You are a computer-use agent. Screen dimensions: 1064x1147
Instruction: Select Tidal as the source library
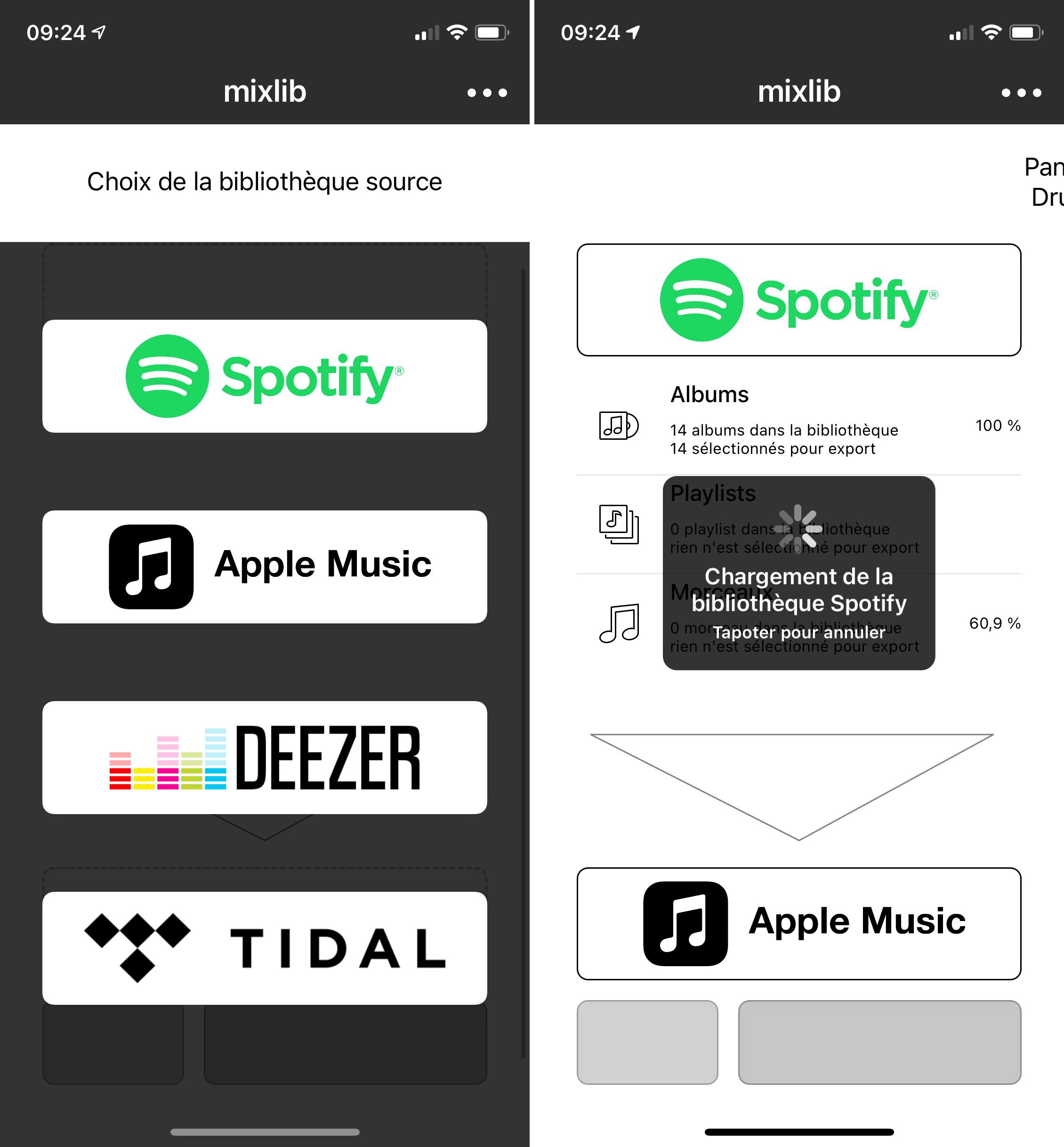tap(264, 948)
